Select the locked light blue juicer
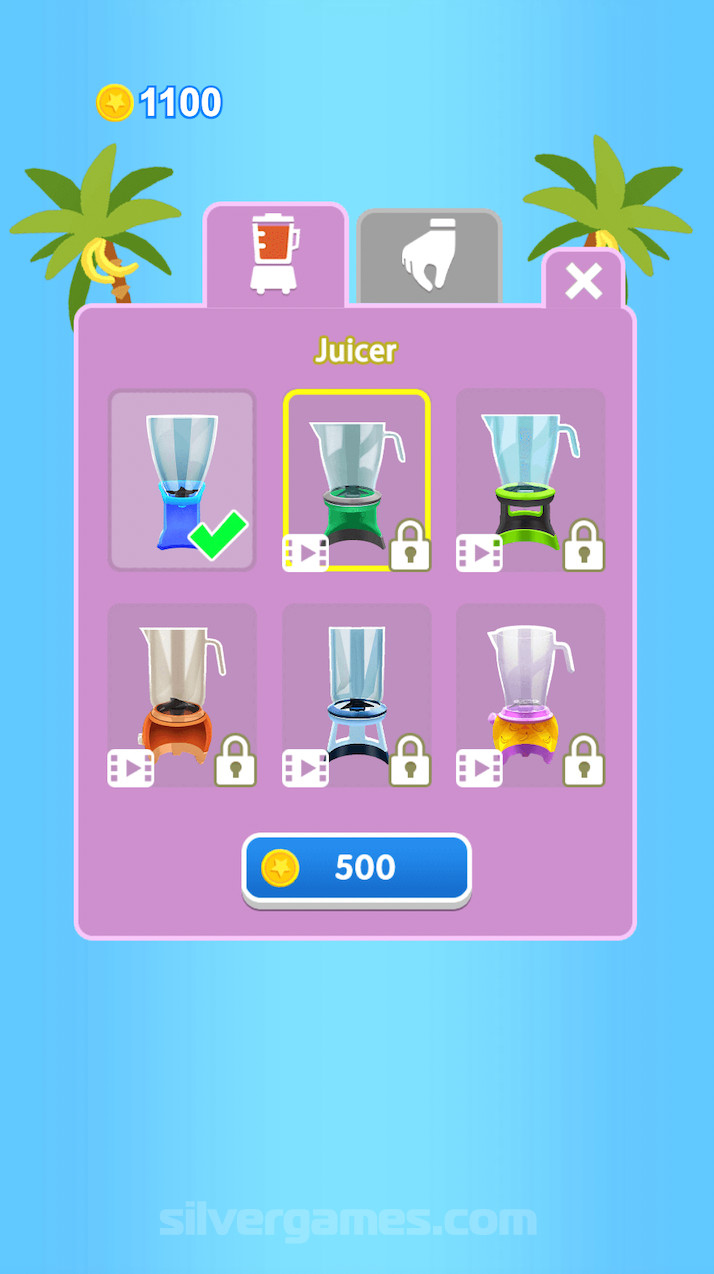This screenshot has width=714, height=1274. [356, 695]
